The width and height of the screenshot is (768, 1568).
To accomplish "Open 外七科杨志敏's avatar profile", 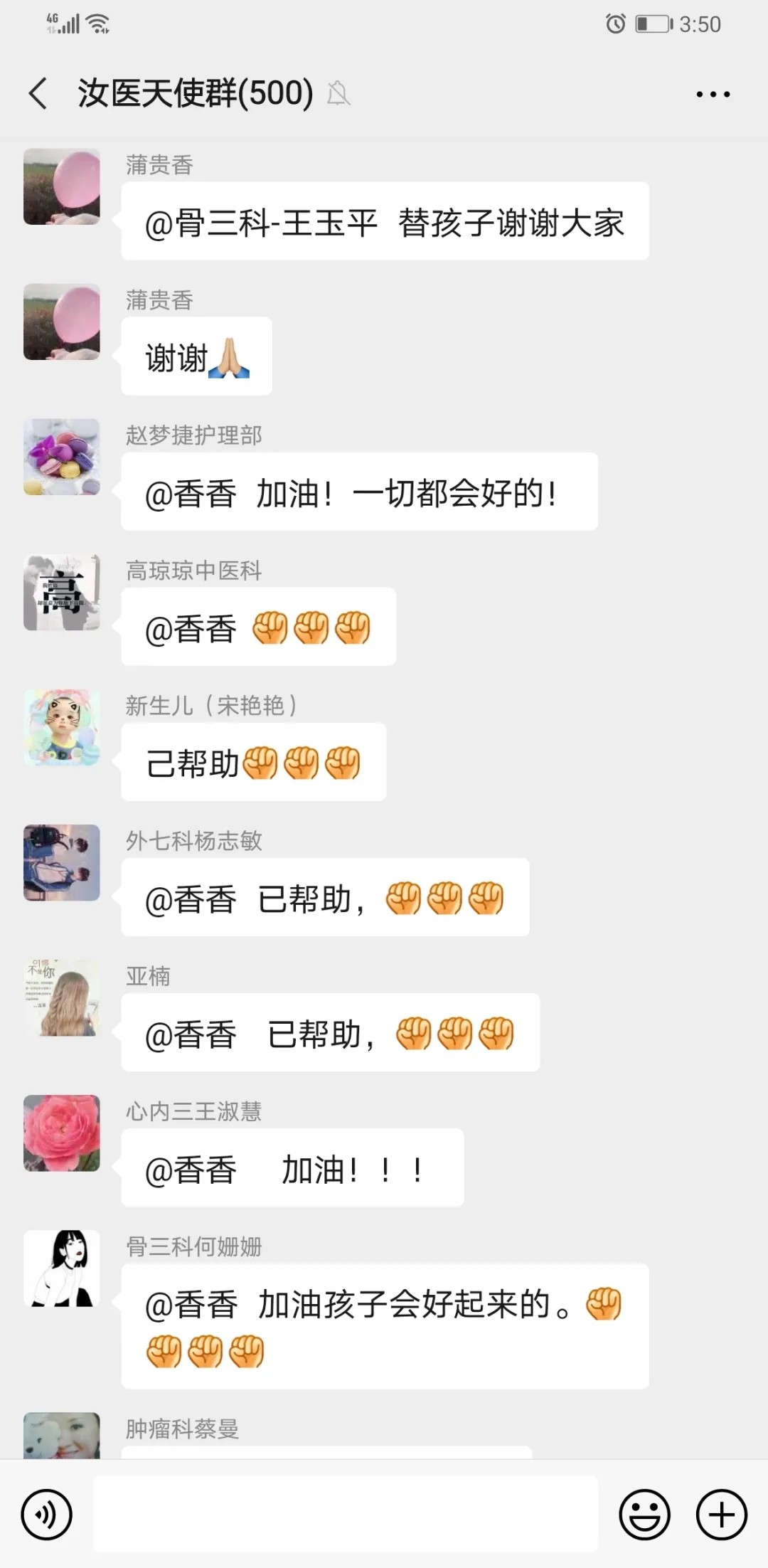I will tap(62, 862).
